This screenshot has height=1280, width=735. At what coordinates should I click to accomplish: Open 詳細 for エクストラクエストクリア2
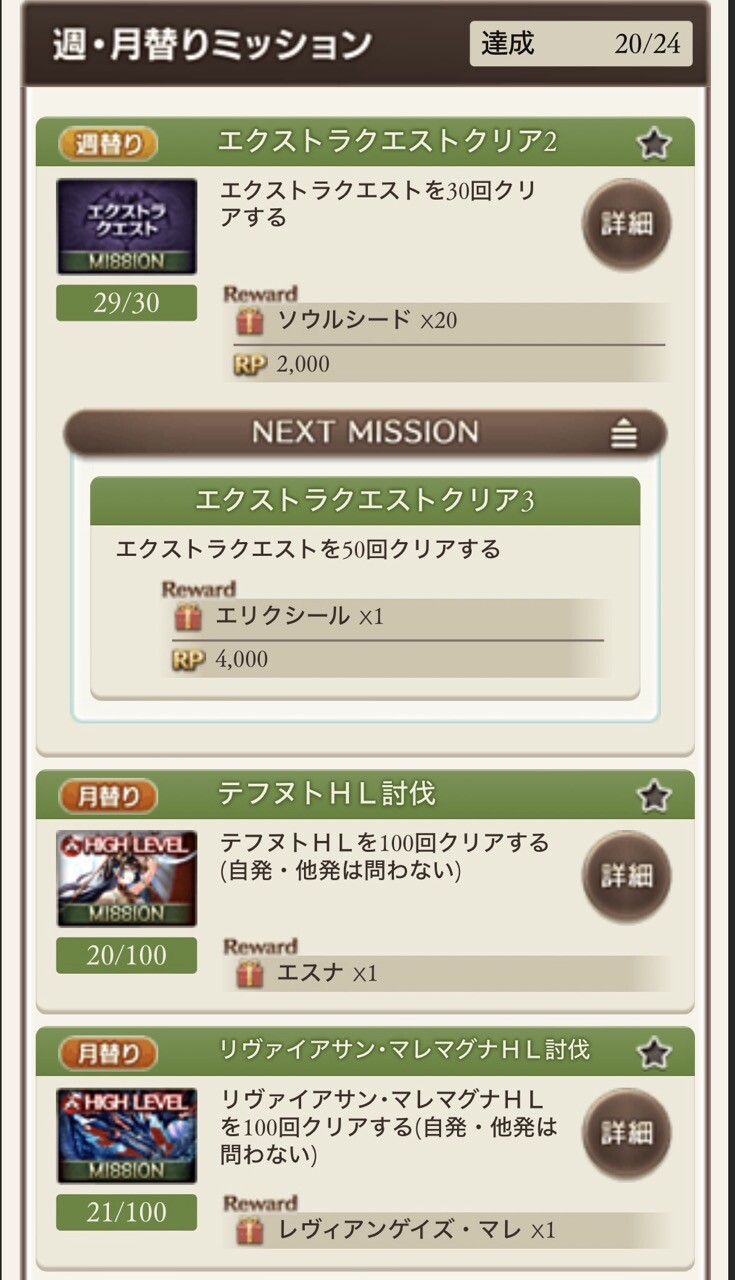point(626,224)
